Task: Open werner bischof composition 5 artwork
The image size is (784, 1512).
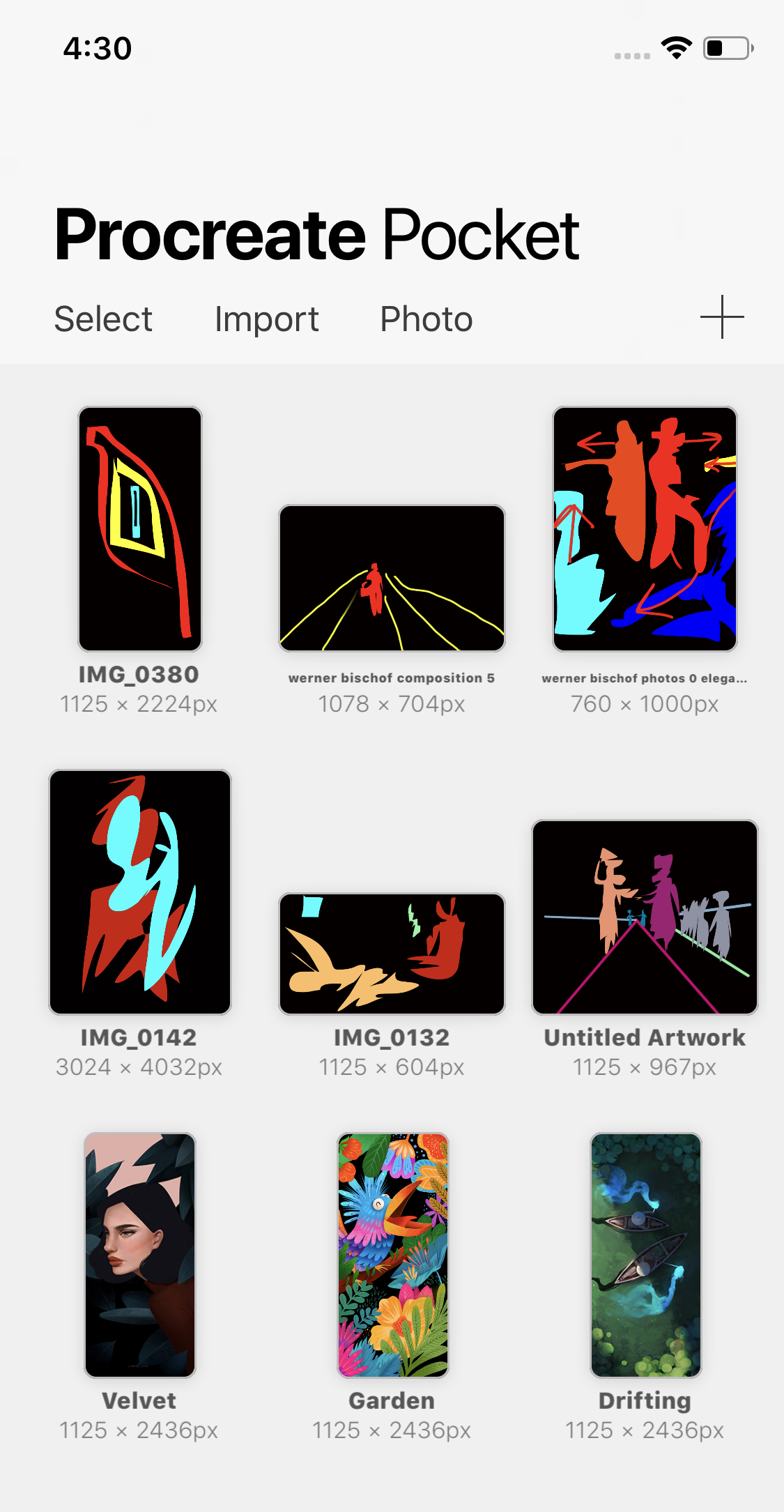Action: coord(392,579)
